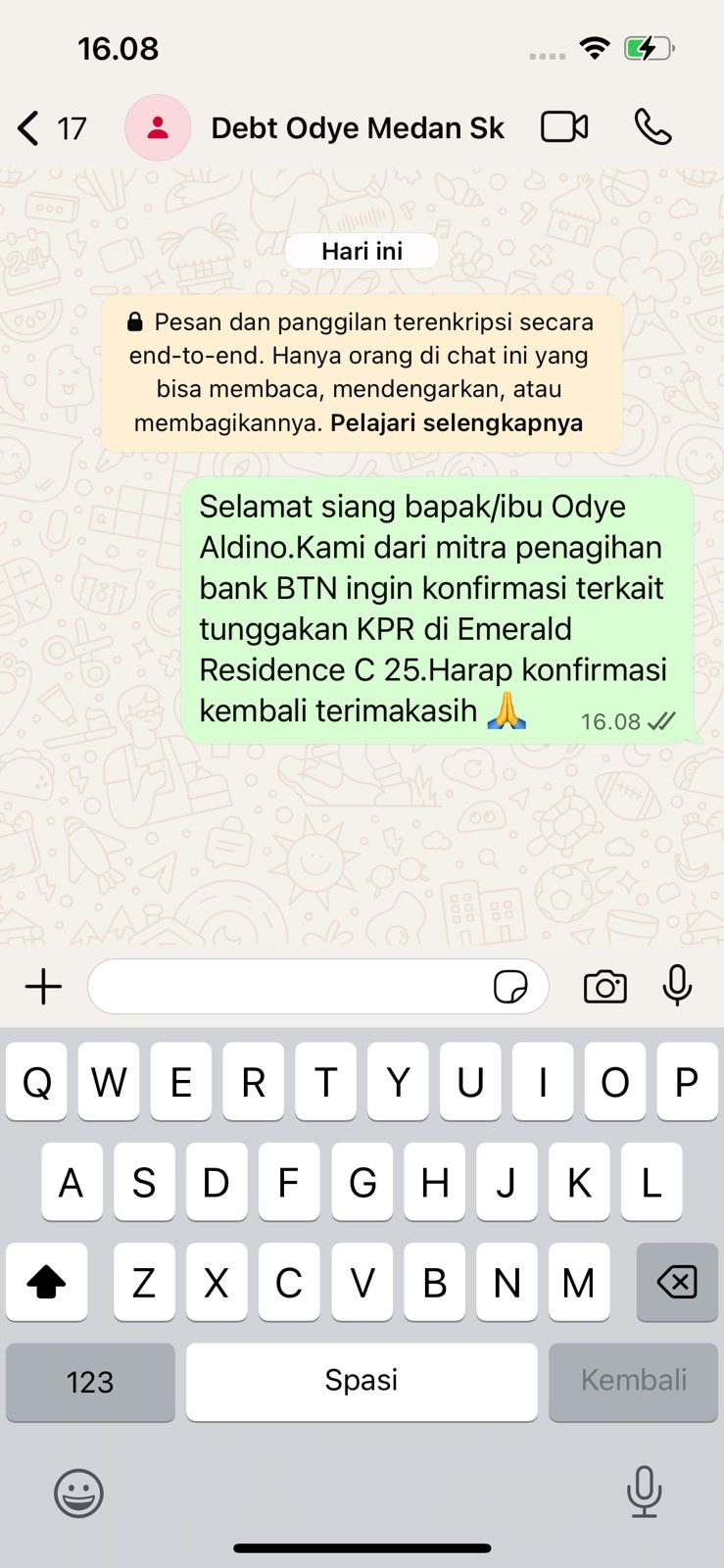Start a video call with Debt Odye
This screenshot has height=1568, width=724.
click(564, 127)
